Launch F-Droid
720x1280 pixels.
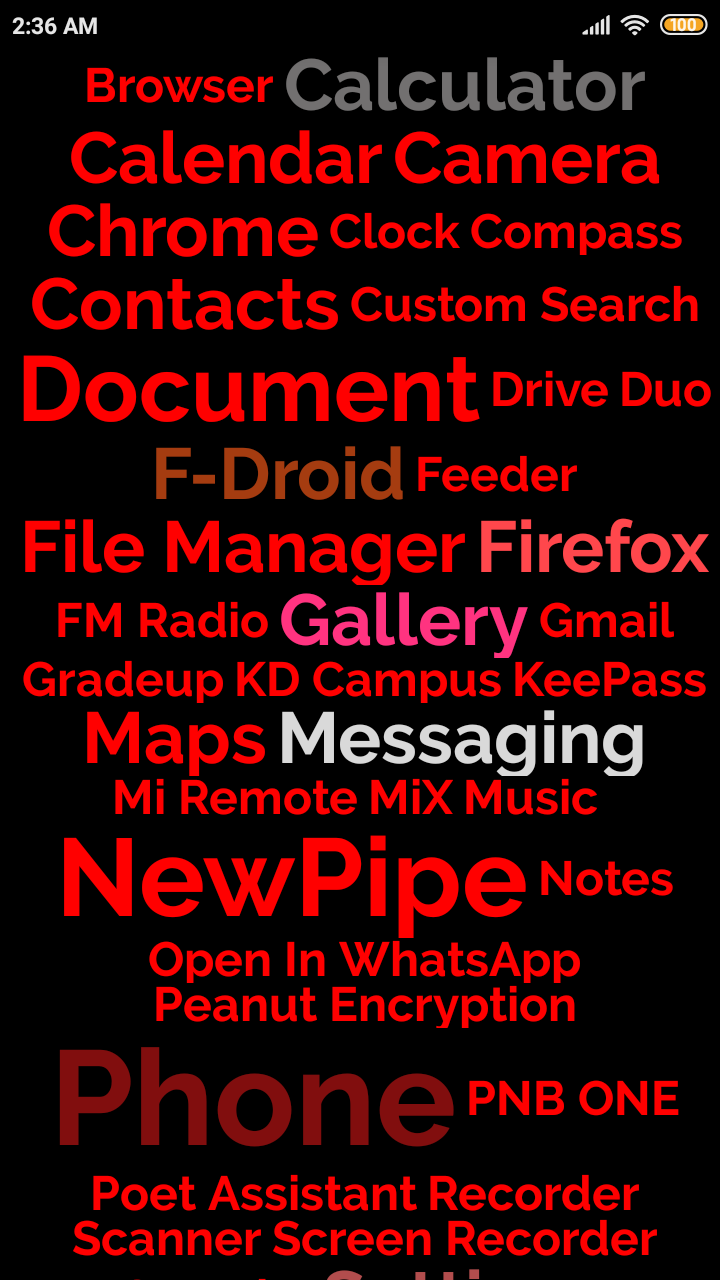[278, 475]
